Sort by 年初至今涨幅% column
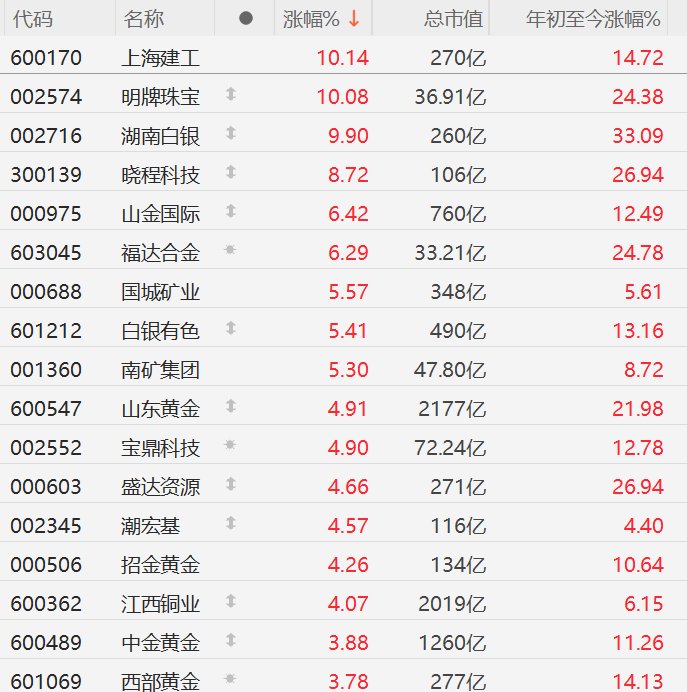This screenshot has width=687, height=692. coord(597,19)
